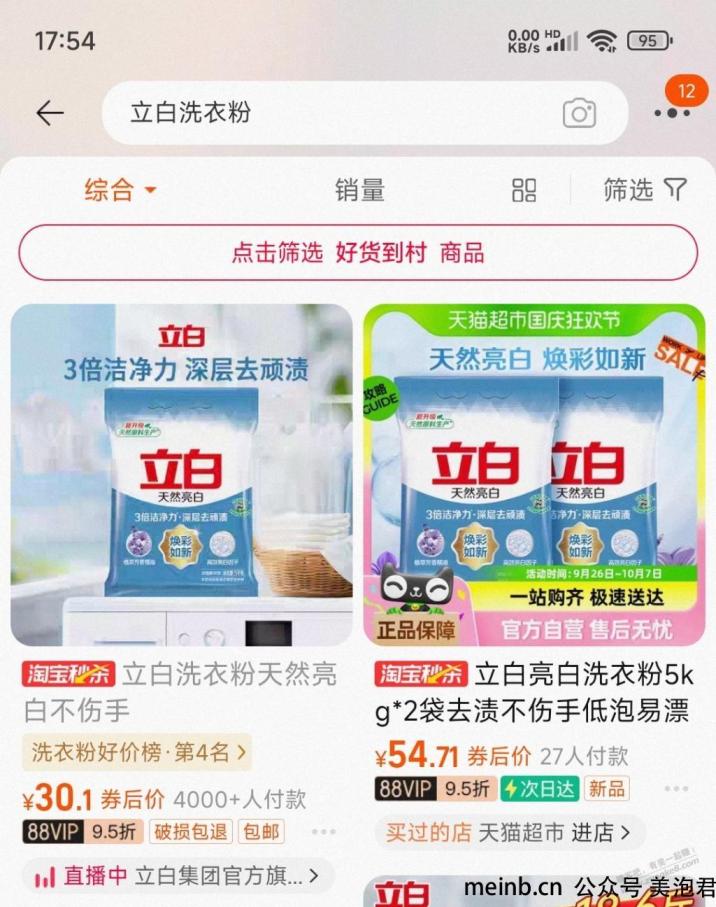Enter the 天猫超市 store
Viewport: 716px width, 907px height.
point(510,831)
